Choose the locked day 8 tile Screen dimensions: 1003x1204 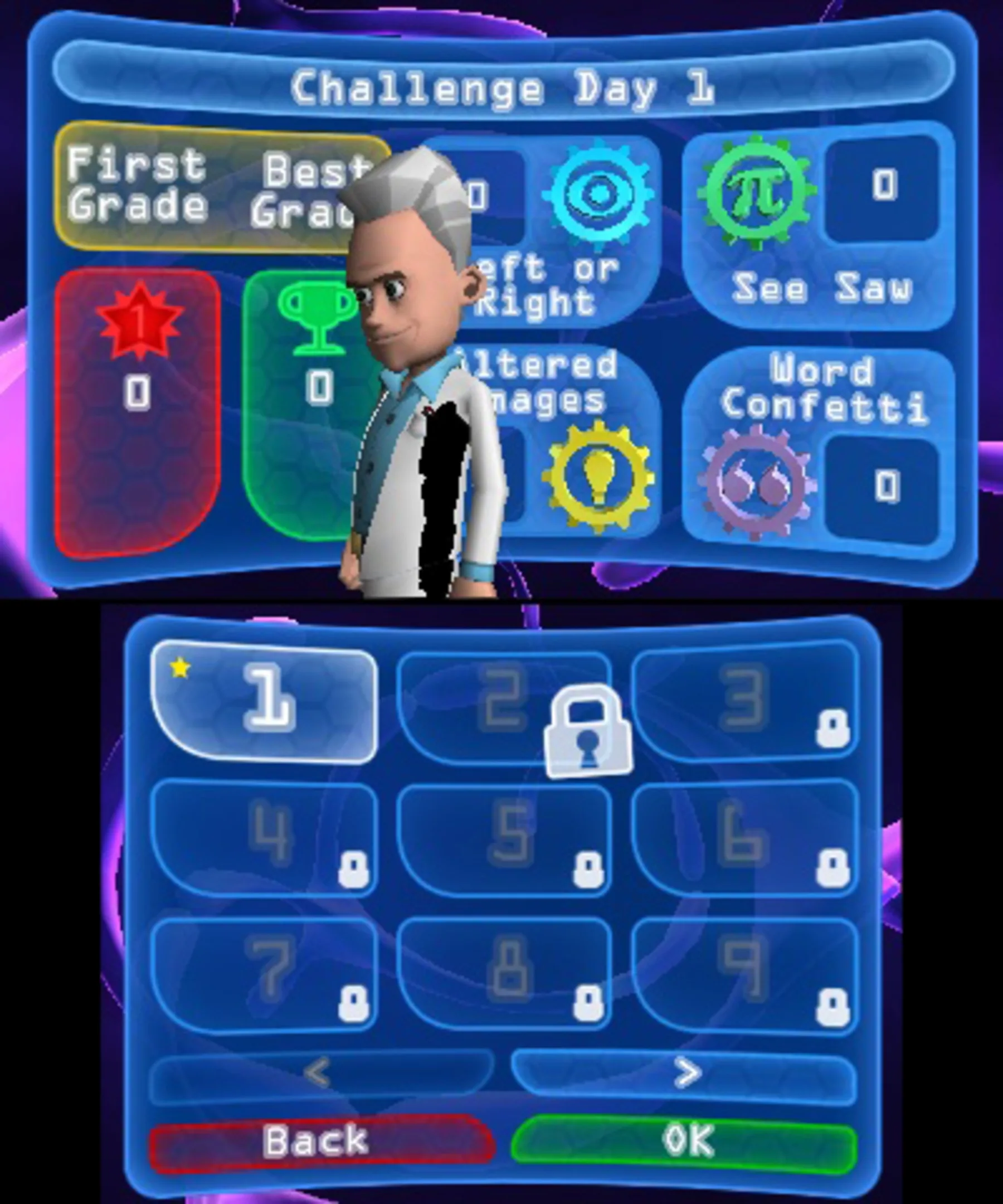click(504, 975)
